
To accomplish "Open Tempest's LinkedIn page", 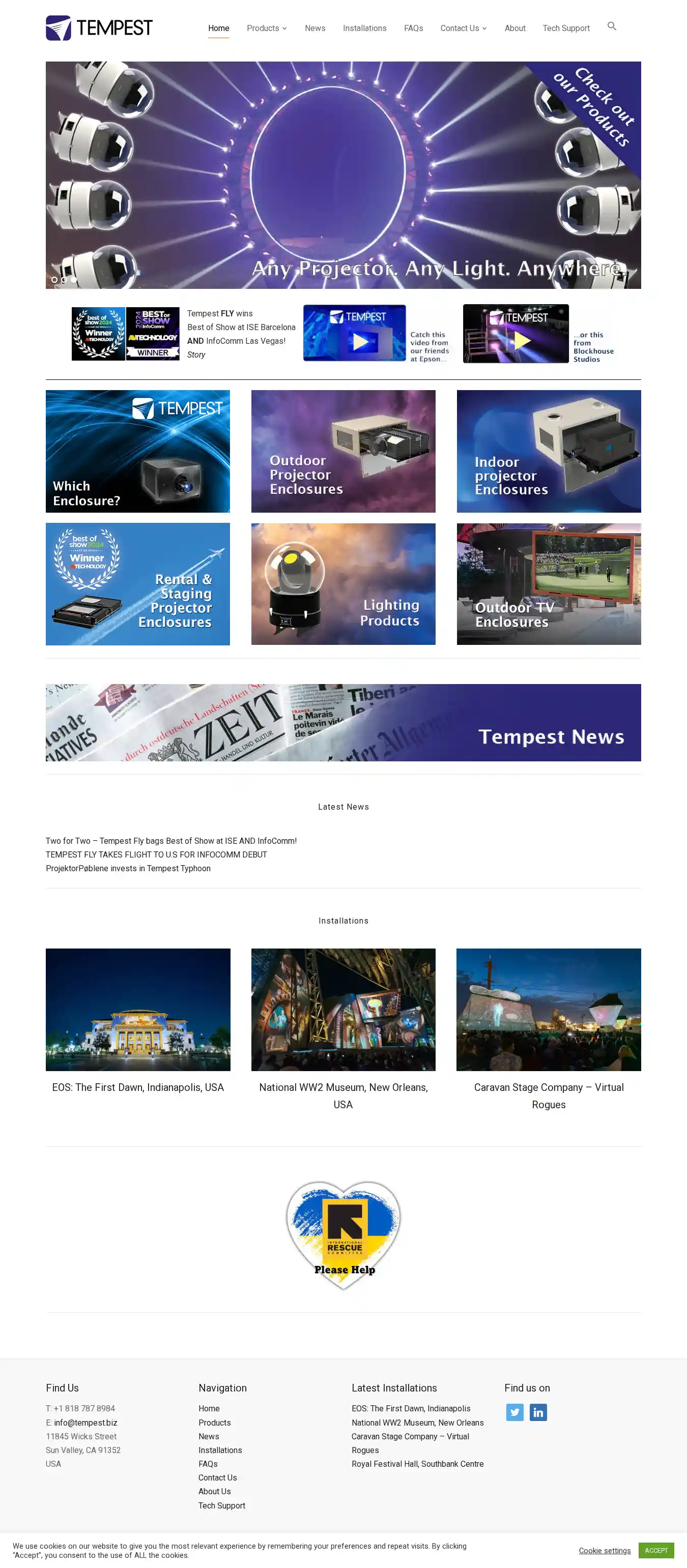I will [538, 1412].
